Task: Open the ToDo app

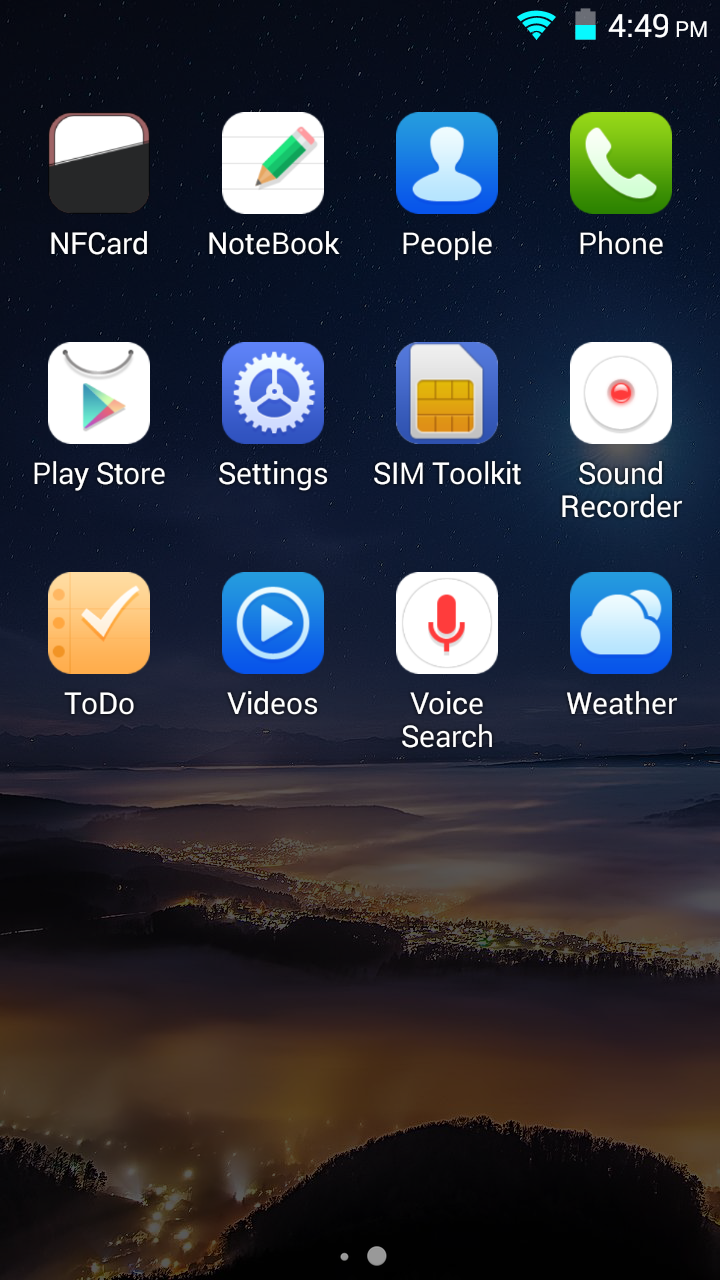Action: [99, 623]
